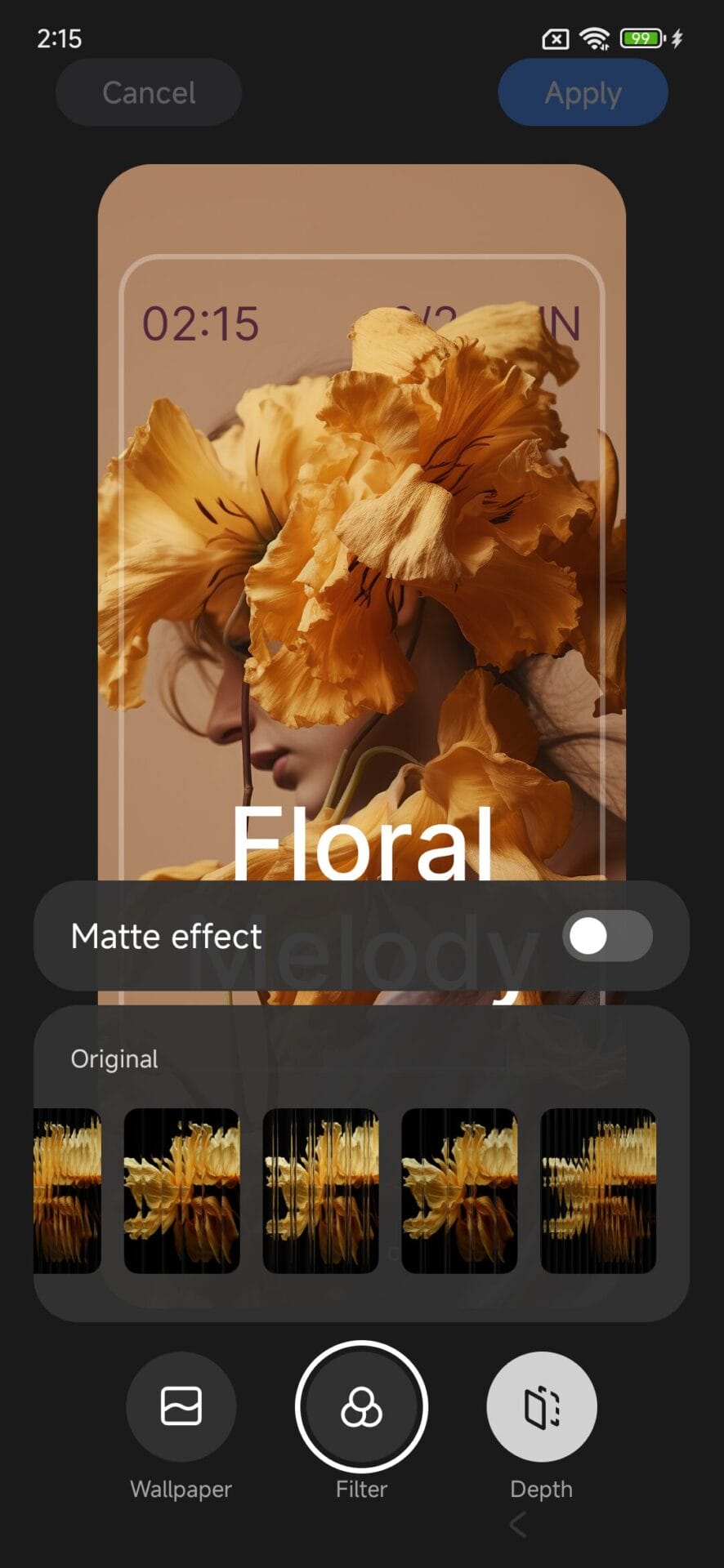Cancel wallpaper editing
Screen dimensions: 724x1568
[x=149, y=92]
